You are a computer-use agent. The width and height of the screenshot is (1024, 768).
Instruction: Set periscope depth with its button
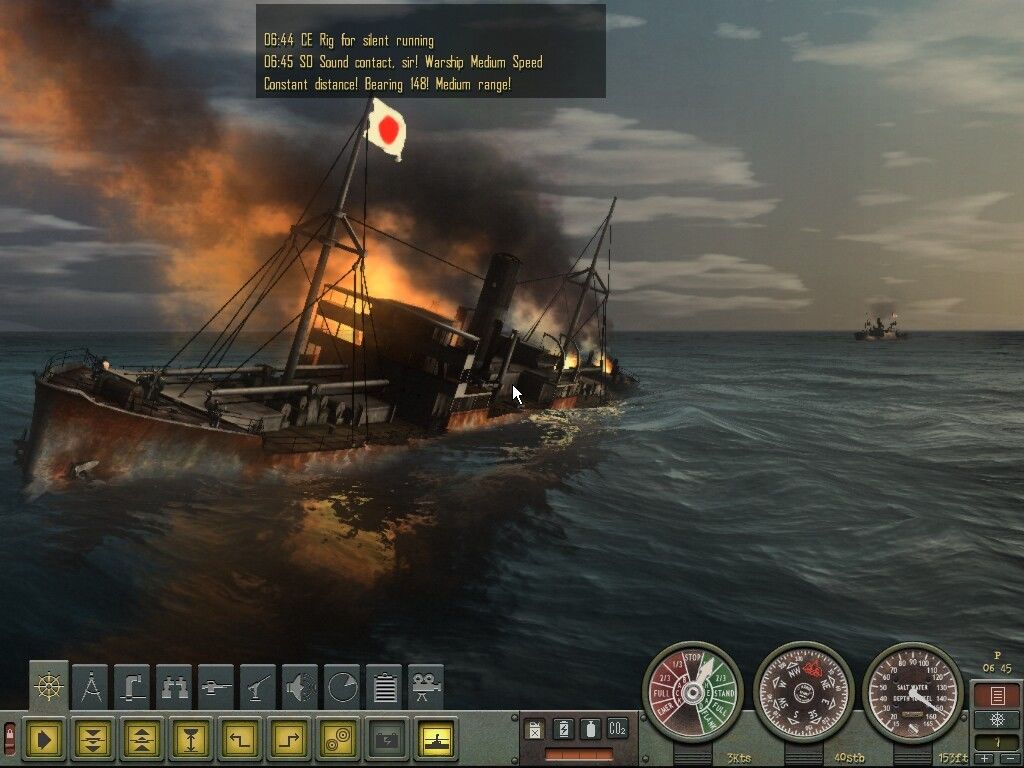(x=191, y=740)
